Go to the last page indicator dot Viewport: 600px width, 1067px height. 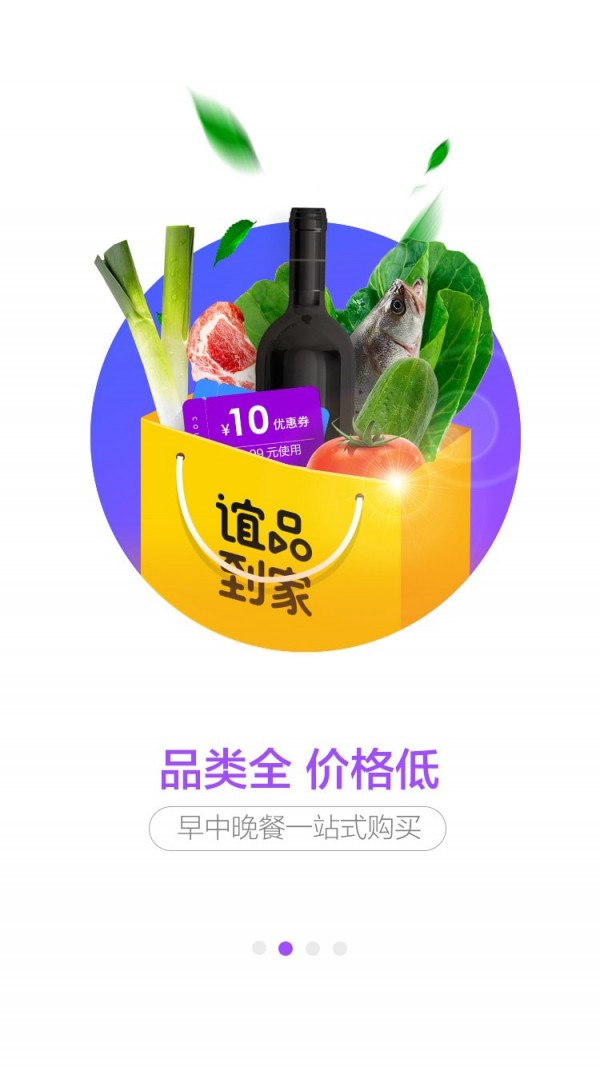340,948
